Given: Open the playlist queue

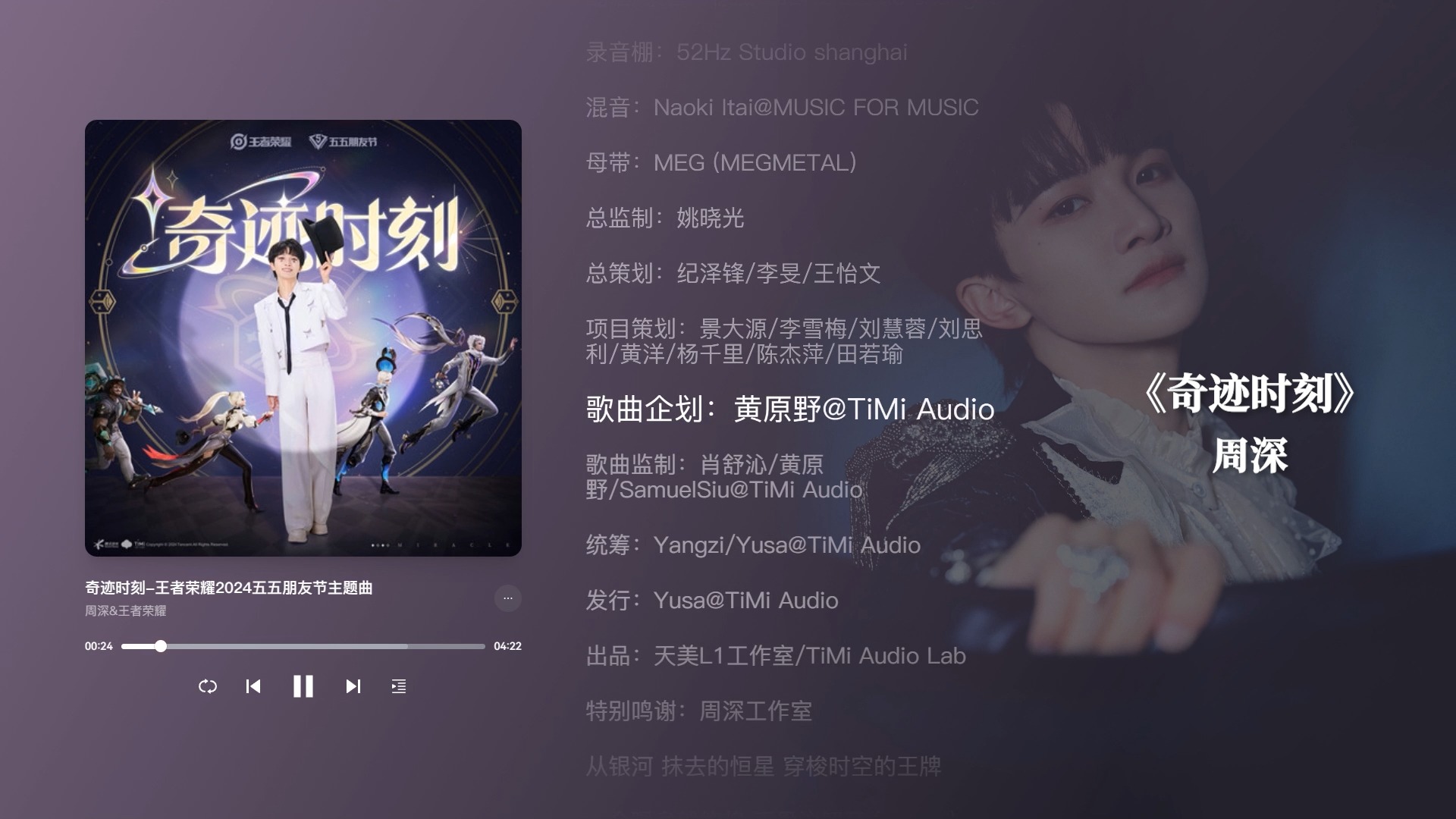Looking at the screenshot, I should pos(399,686).
